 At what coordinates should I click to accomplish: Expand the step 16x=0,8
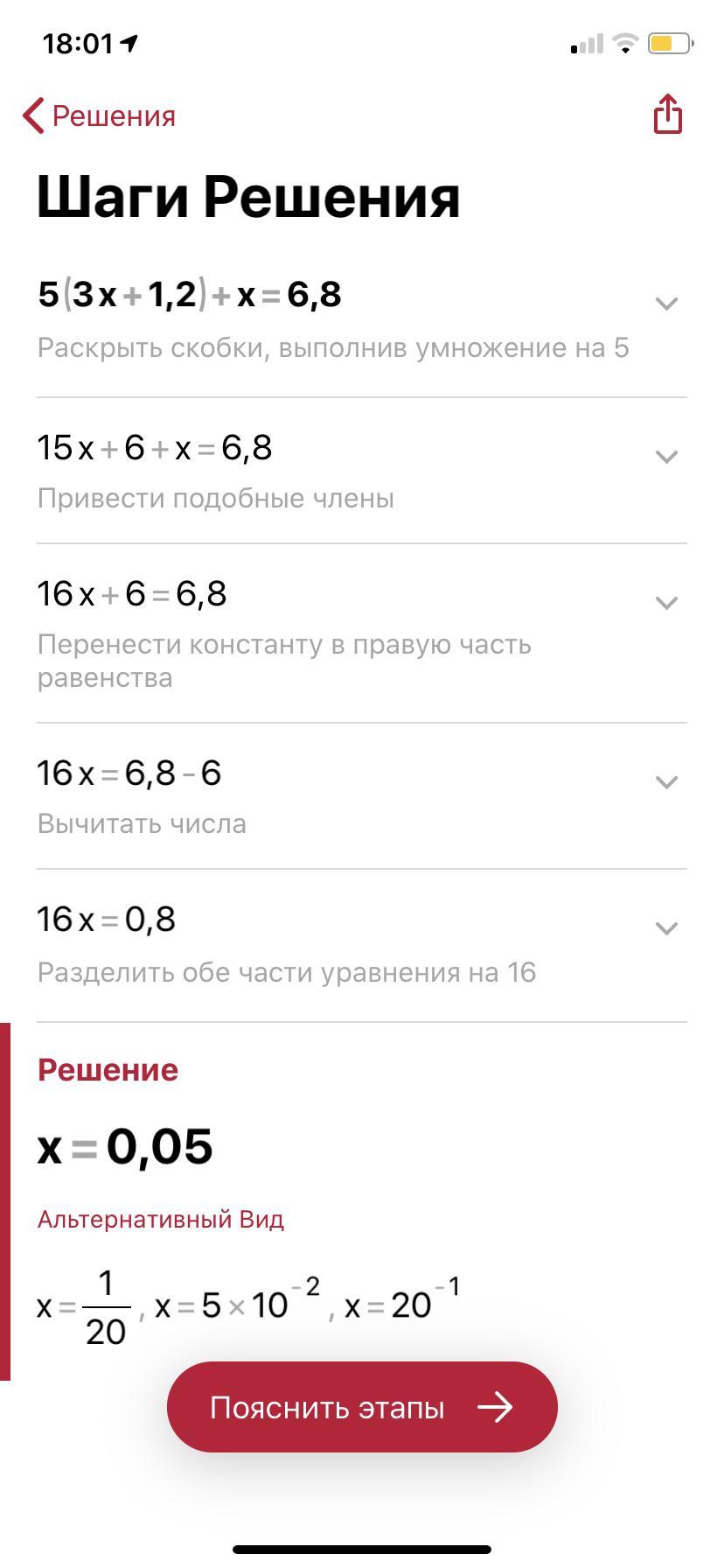[x=666, y=928]
